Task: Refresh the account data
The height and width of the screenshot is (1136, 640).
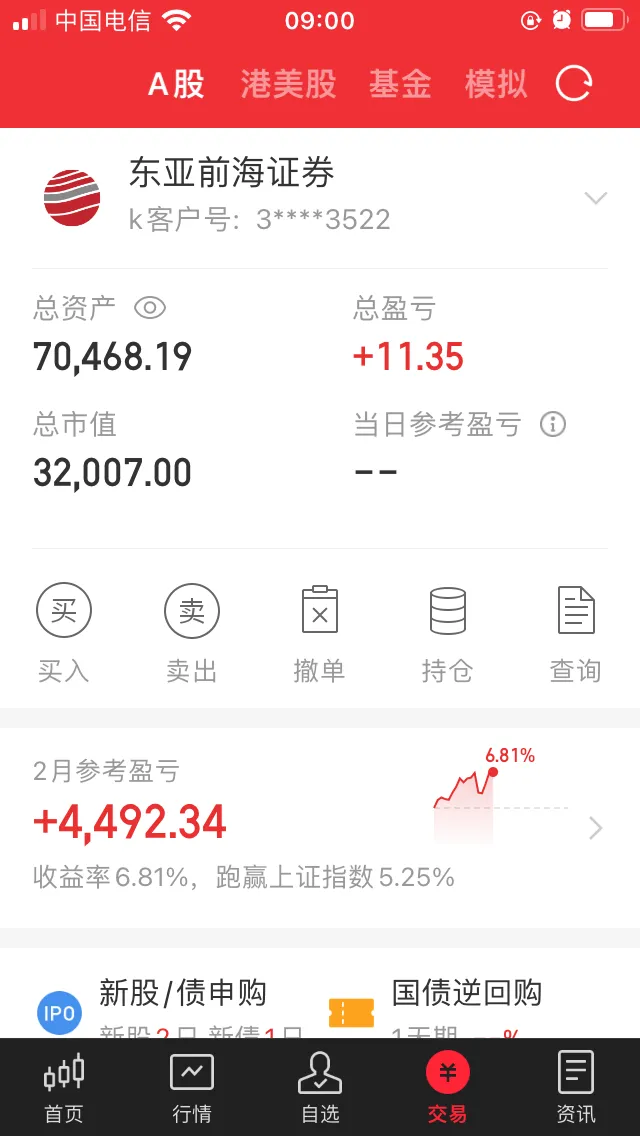Action: [x=574, y=83]
